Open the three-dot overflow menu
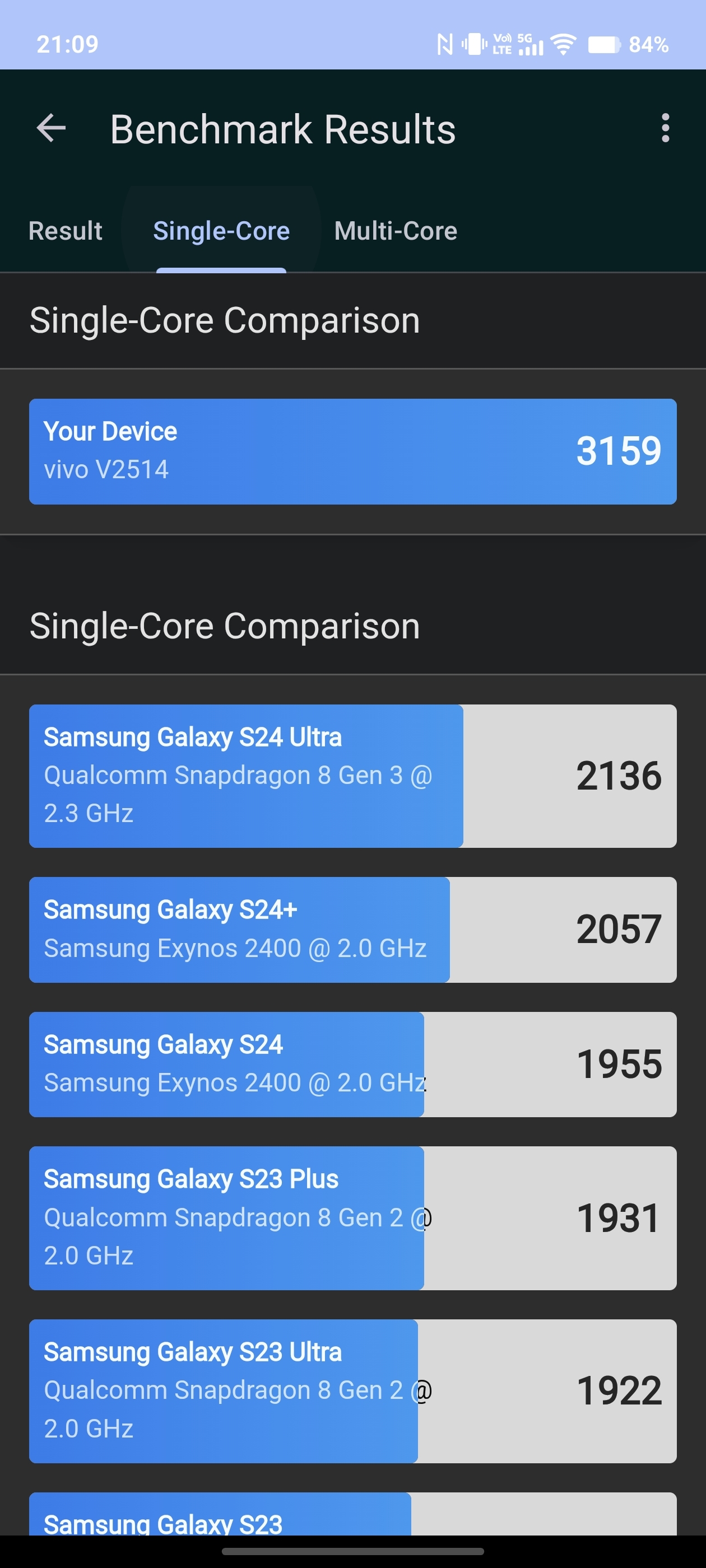706x1568 pixels. (x=665, y=128)
